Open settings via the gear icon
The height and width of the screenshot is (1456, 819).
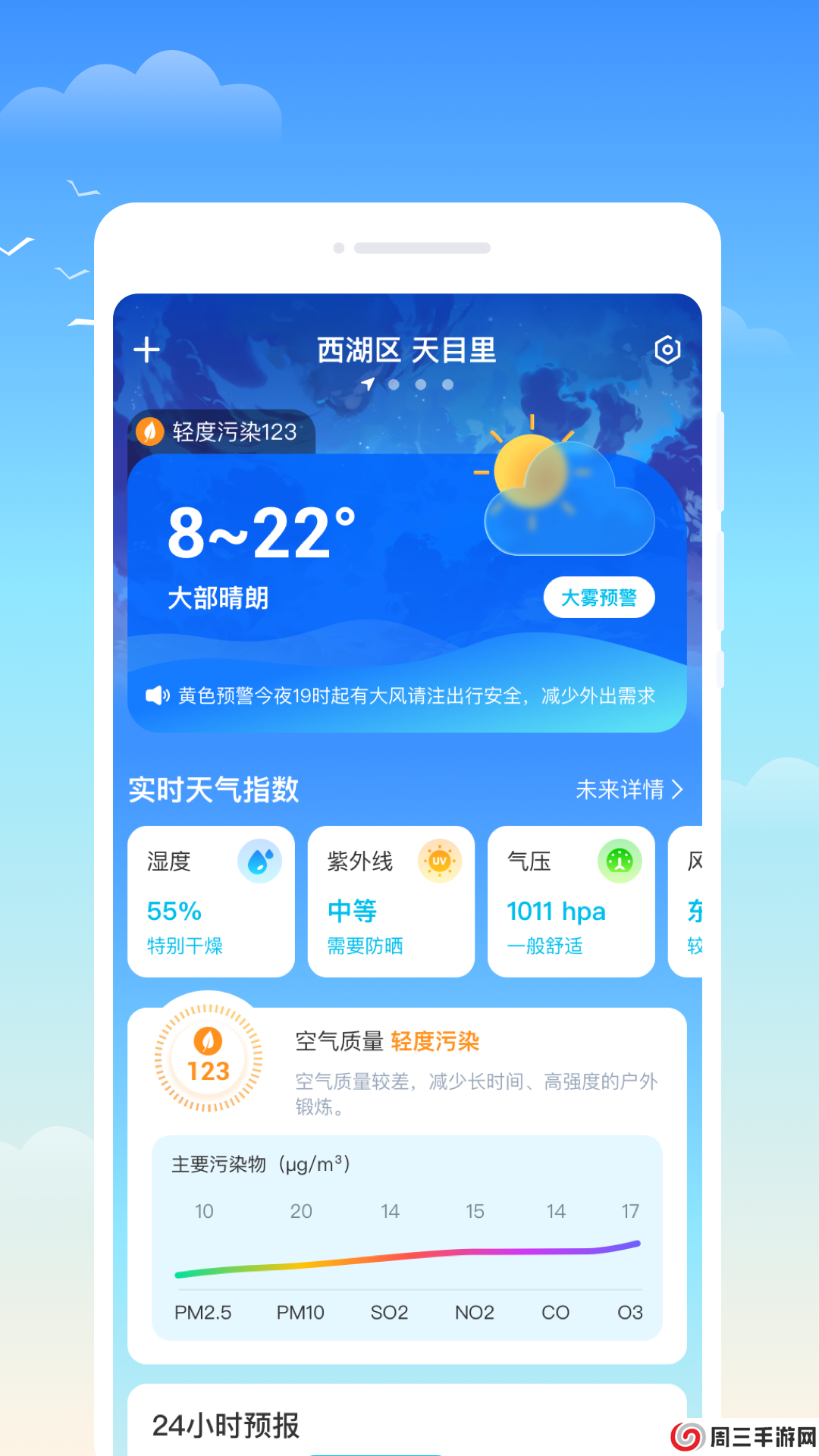[x=667, y=350]
